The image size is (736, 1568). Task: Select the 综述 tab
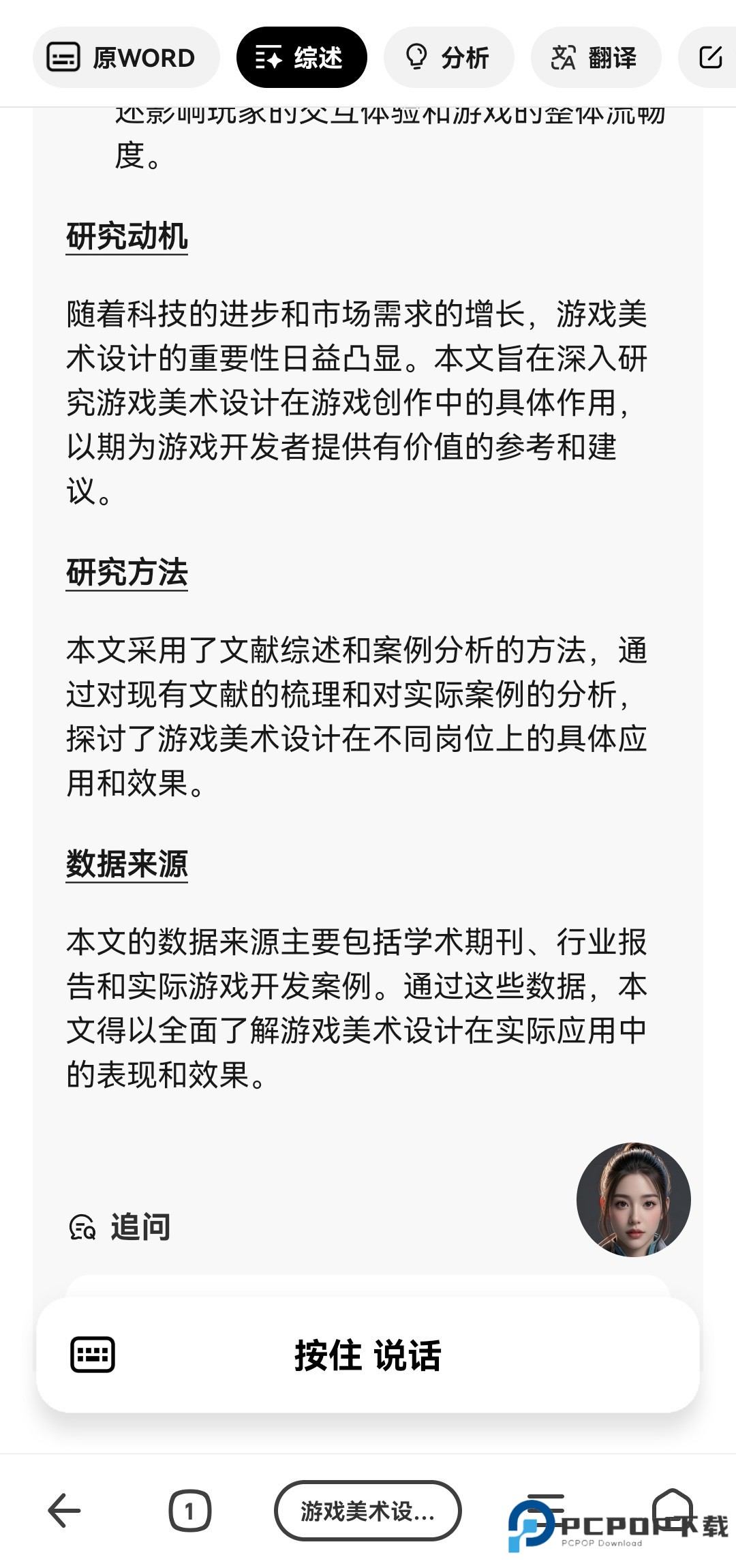click(301, 58)
